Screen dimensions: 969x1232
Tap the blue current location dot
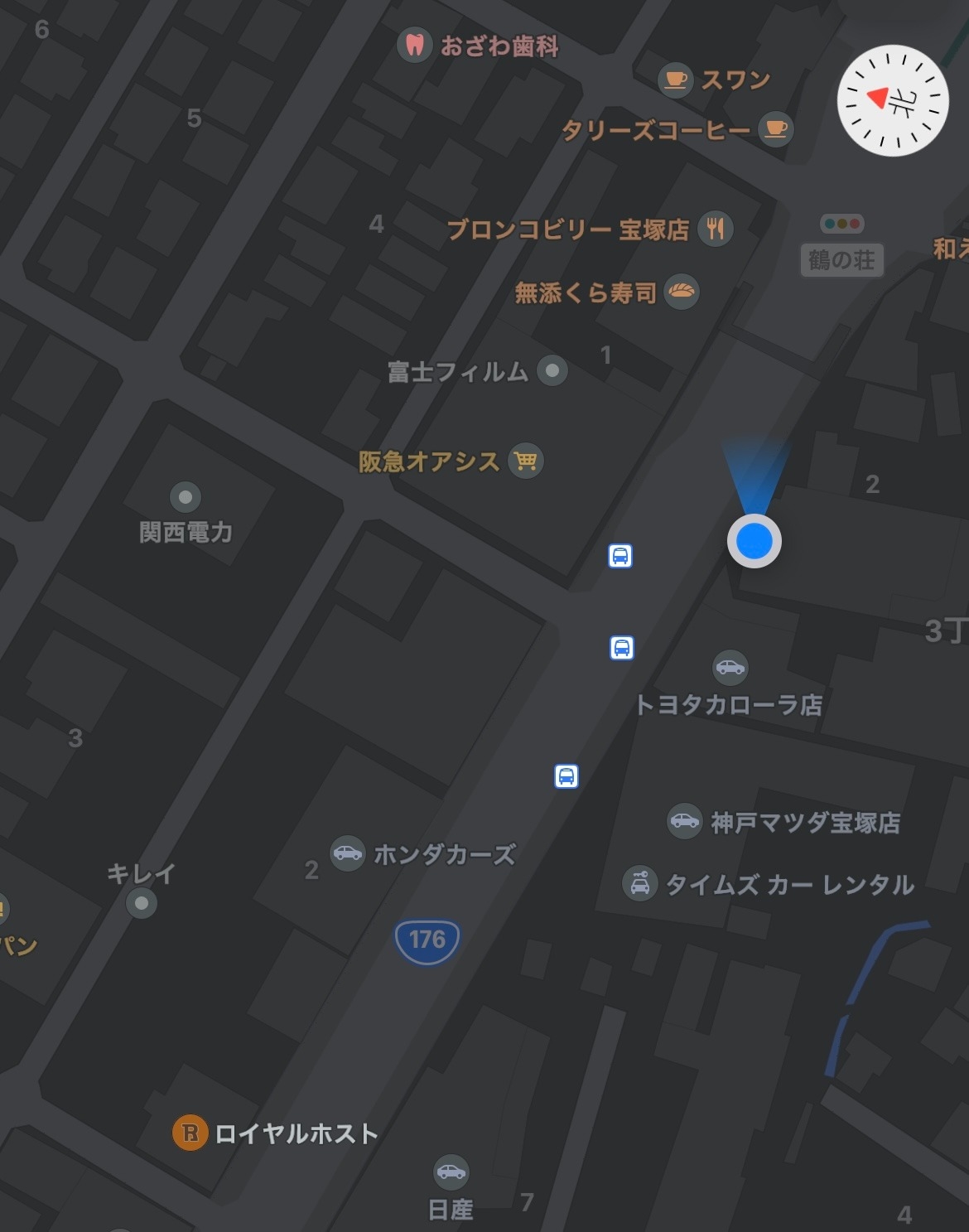coord(754,541)
